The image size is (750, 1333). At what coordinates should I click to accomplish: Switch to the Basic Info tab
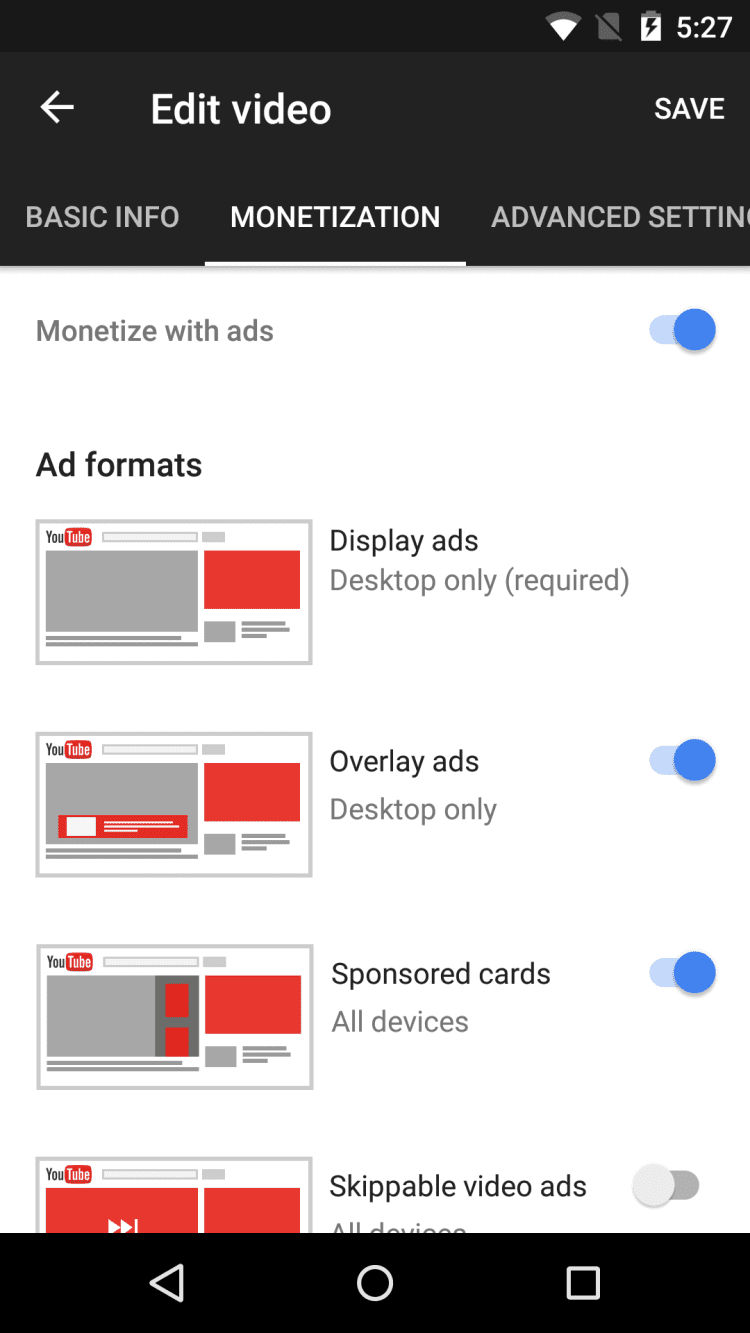click(x=102, y=217)
